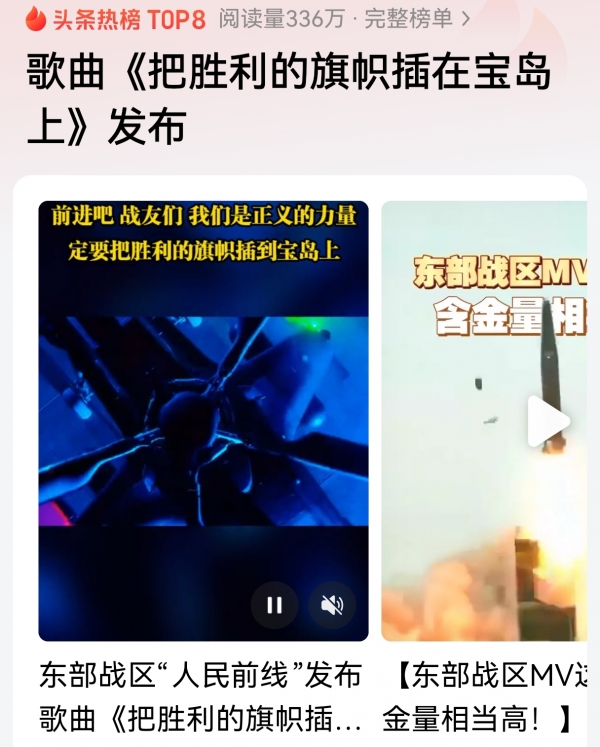Play the 东部战区MV video
The image size is (600, 747).
(x=546, y=421)
